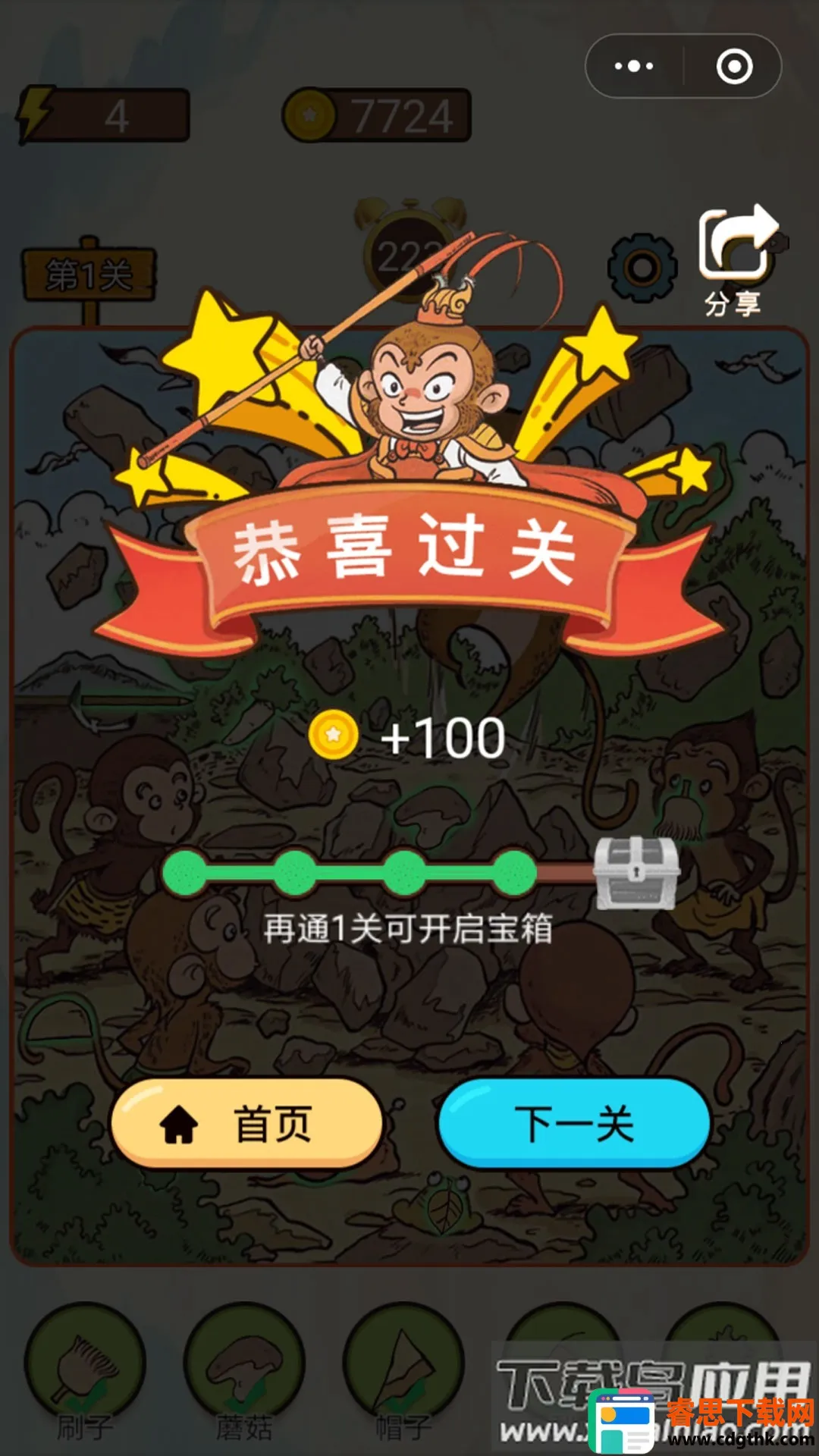The image size is (819, 1456).
Task: Share the game via 分享
Action: click(x=736, y=262)
